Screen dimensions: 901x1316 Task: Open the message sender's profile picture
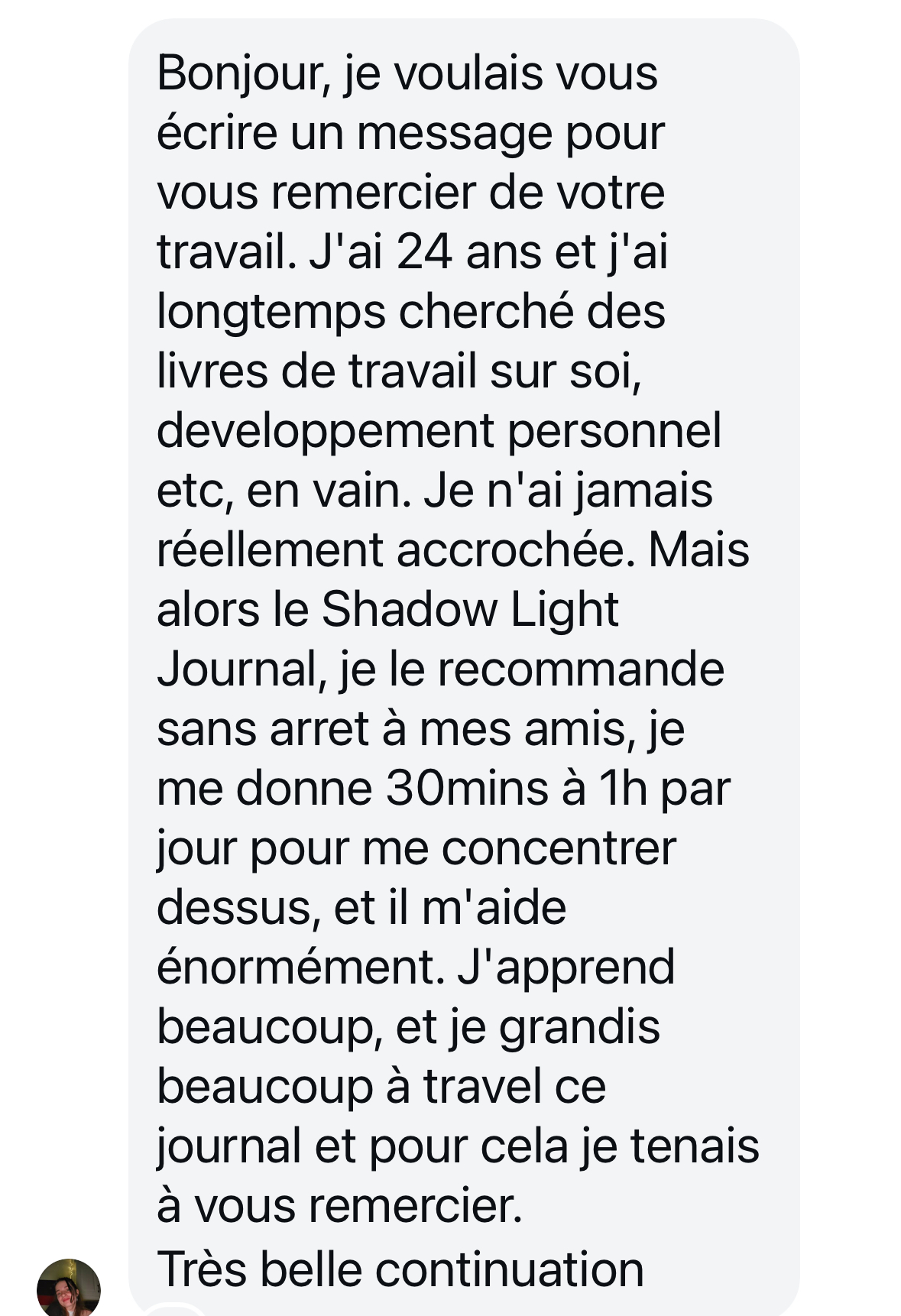point(69,1288)
